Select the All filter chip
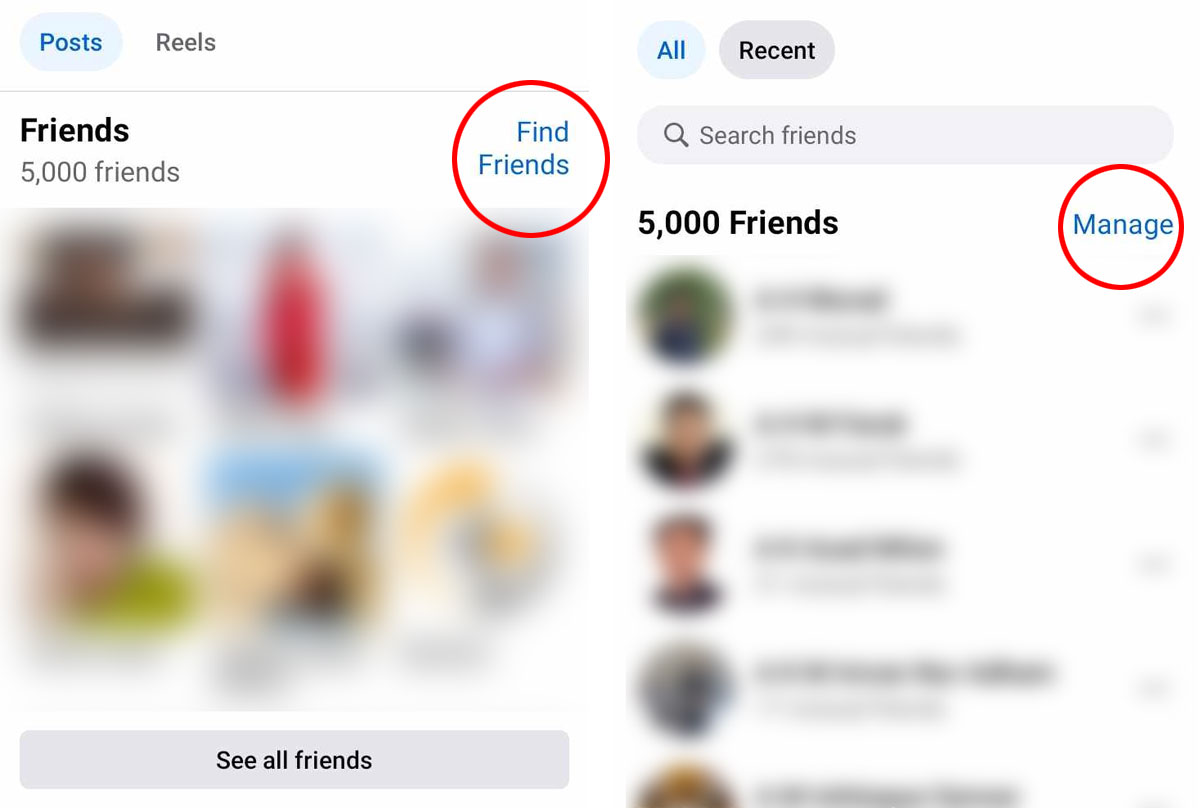The height and width of the screenshot is (808, 1200). tap(671, 50)
